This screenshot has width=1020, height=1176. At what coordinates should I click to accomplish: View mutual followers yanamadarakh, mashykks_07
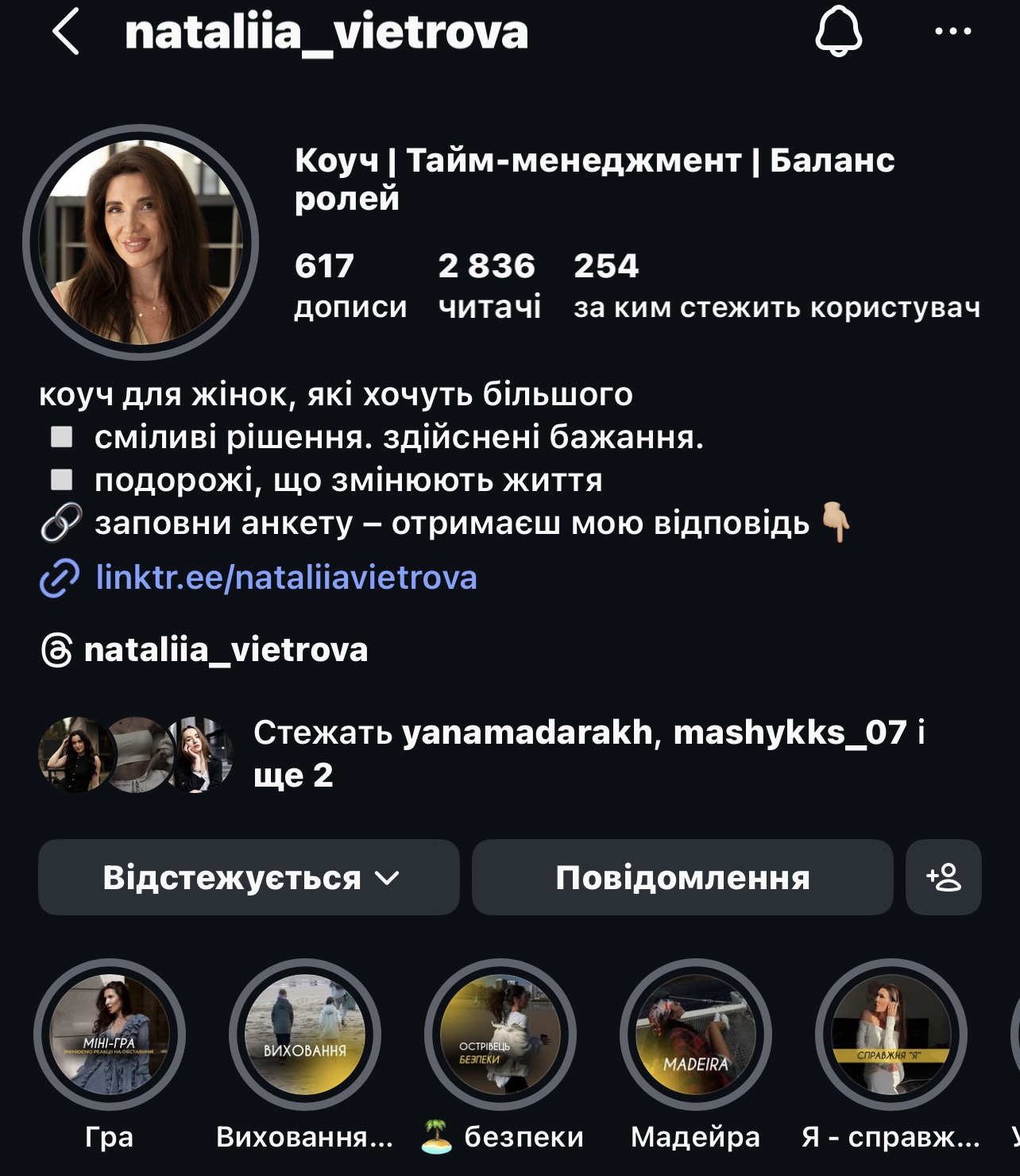(588, 752)
